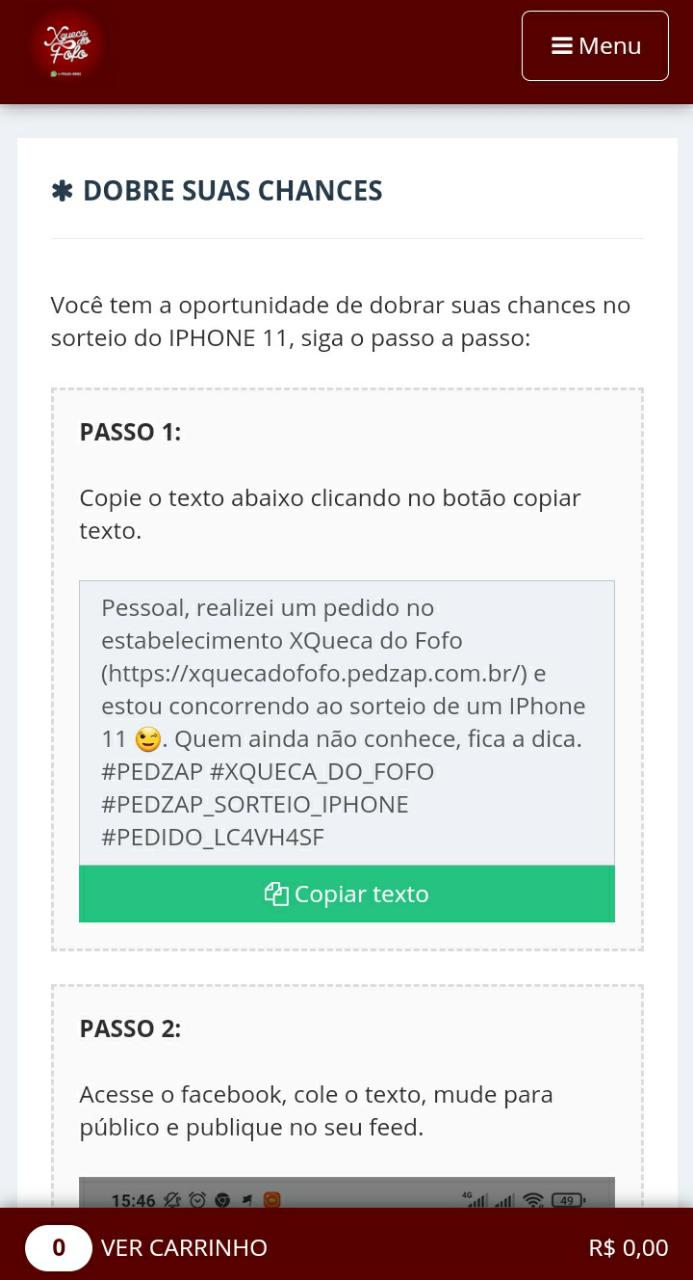
Task: Tap the Copiar texto button
Action: coord(346,894)
